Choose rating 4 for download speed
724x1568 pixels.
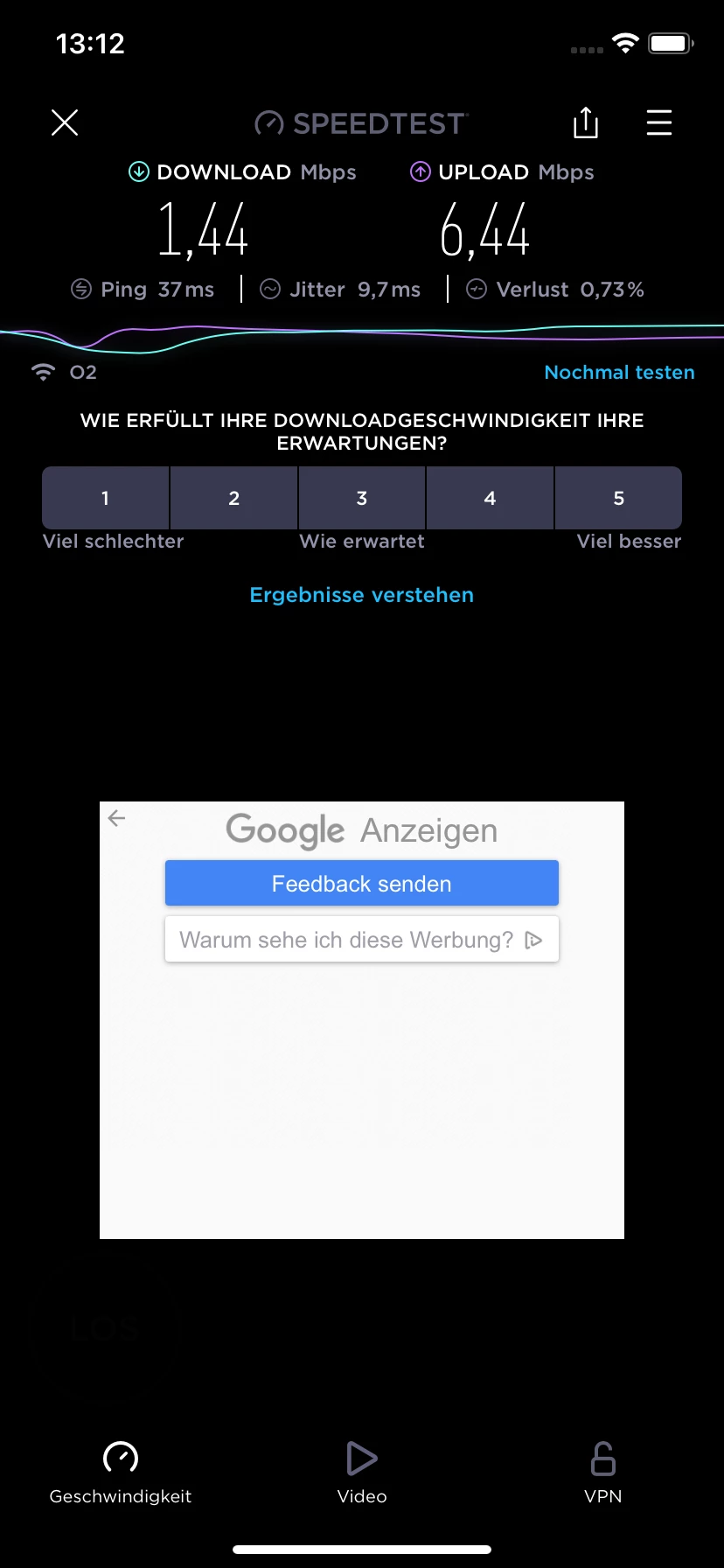490,498
